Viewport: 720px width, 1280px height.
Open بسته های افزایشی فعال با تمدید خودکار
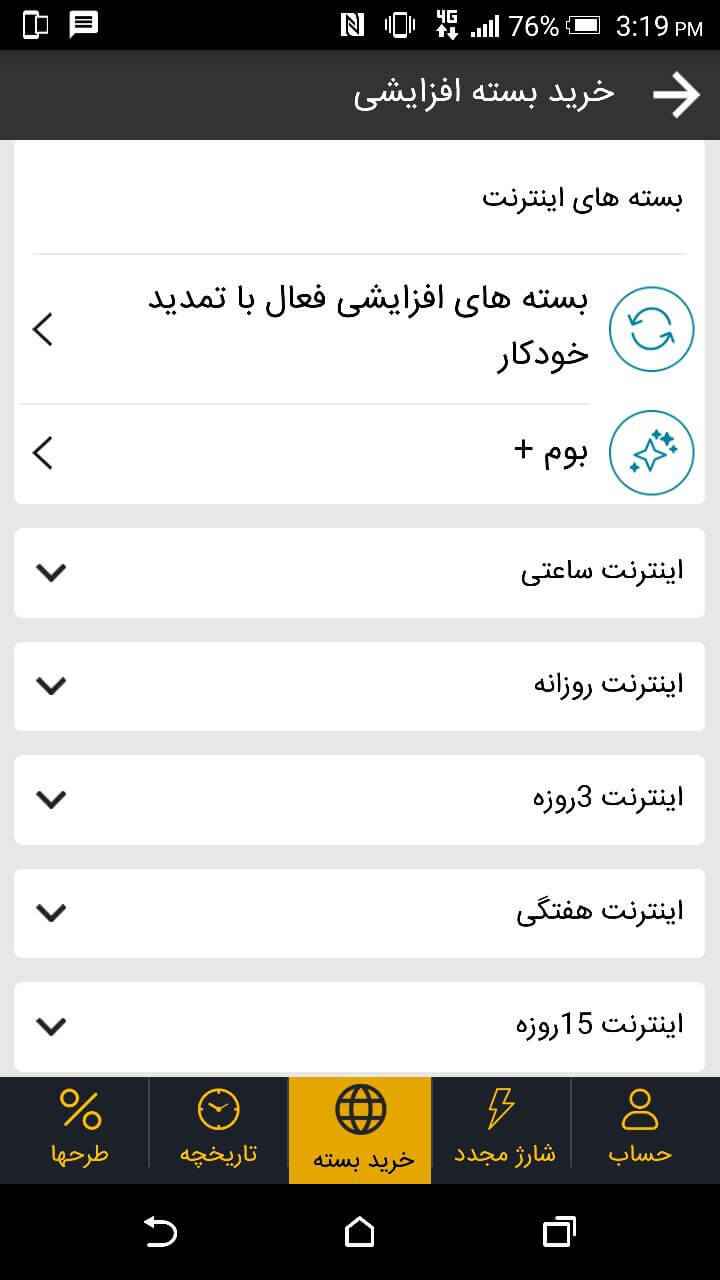[360, 329]
